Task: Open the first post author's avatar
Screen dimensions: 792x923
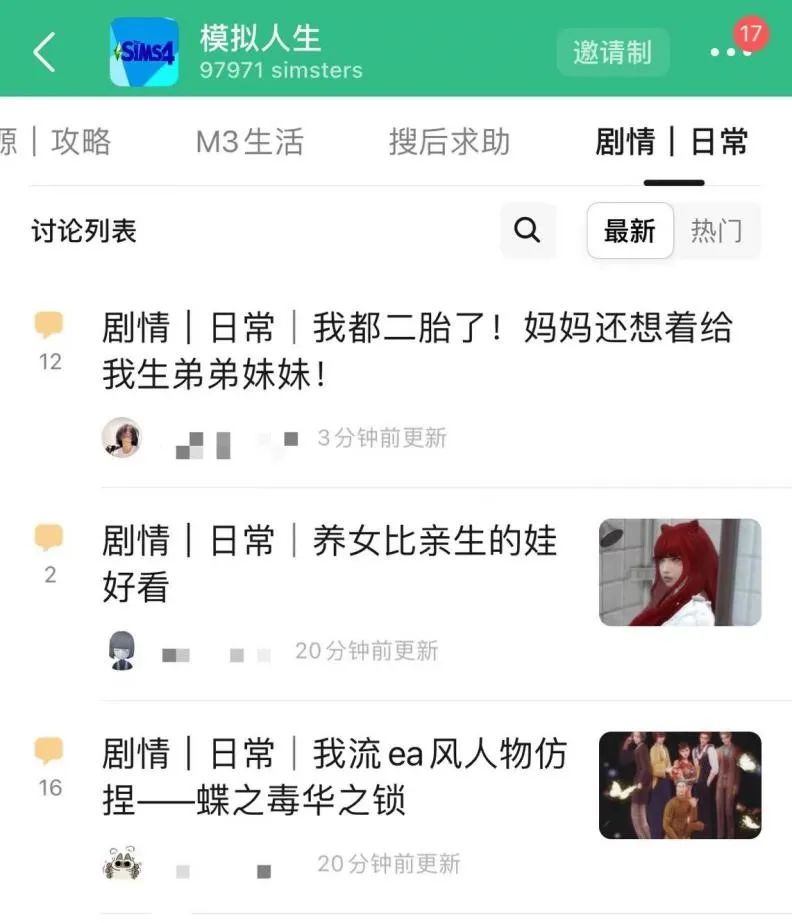Action: point(120,437)
